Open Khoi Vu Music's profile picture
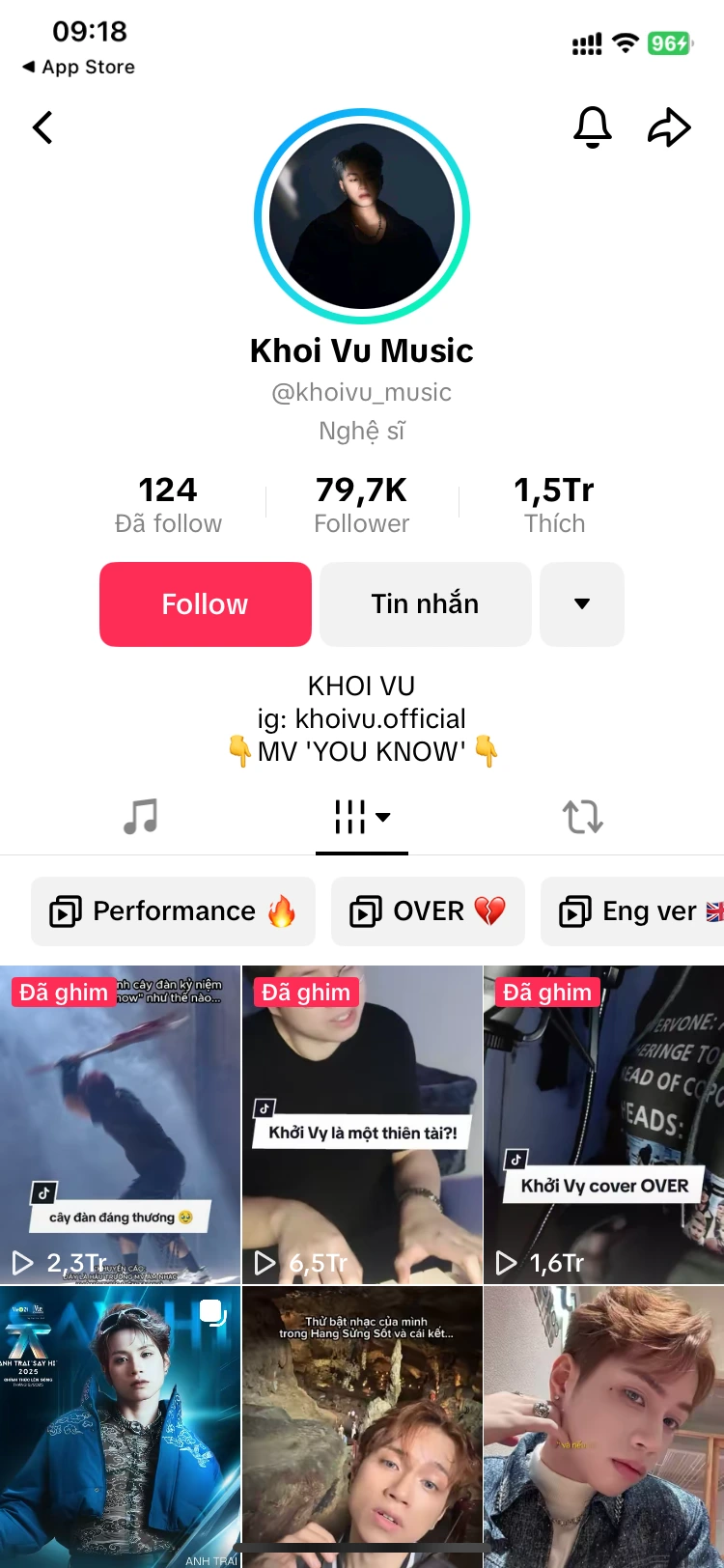724x1568 pixels. 362,216
